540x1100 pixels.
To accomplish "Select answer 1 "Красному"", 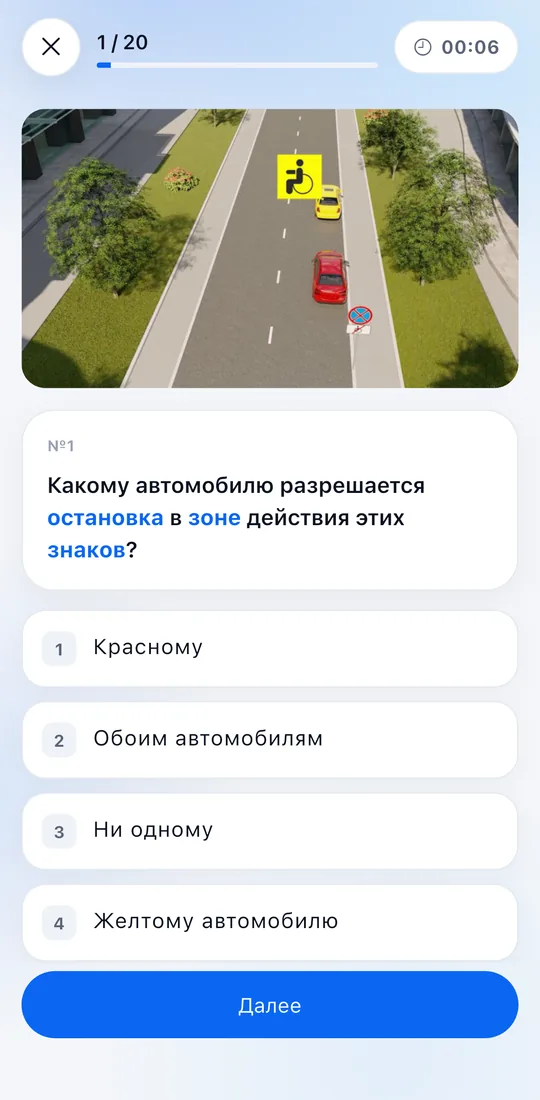I will (270, 648).
